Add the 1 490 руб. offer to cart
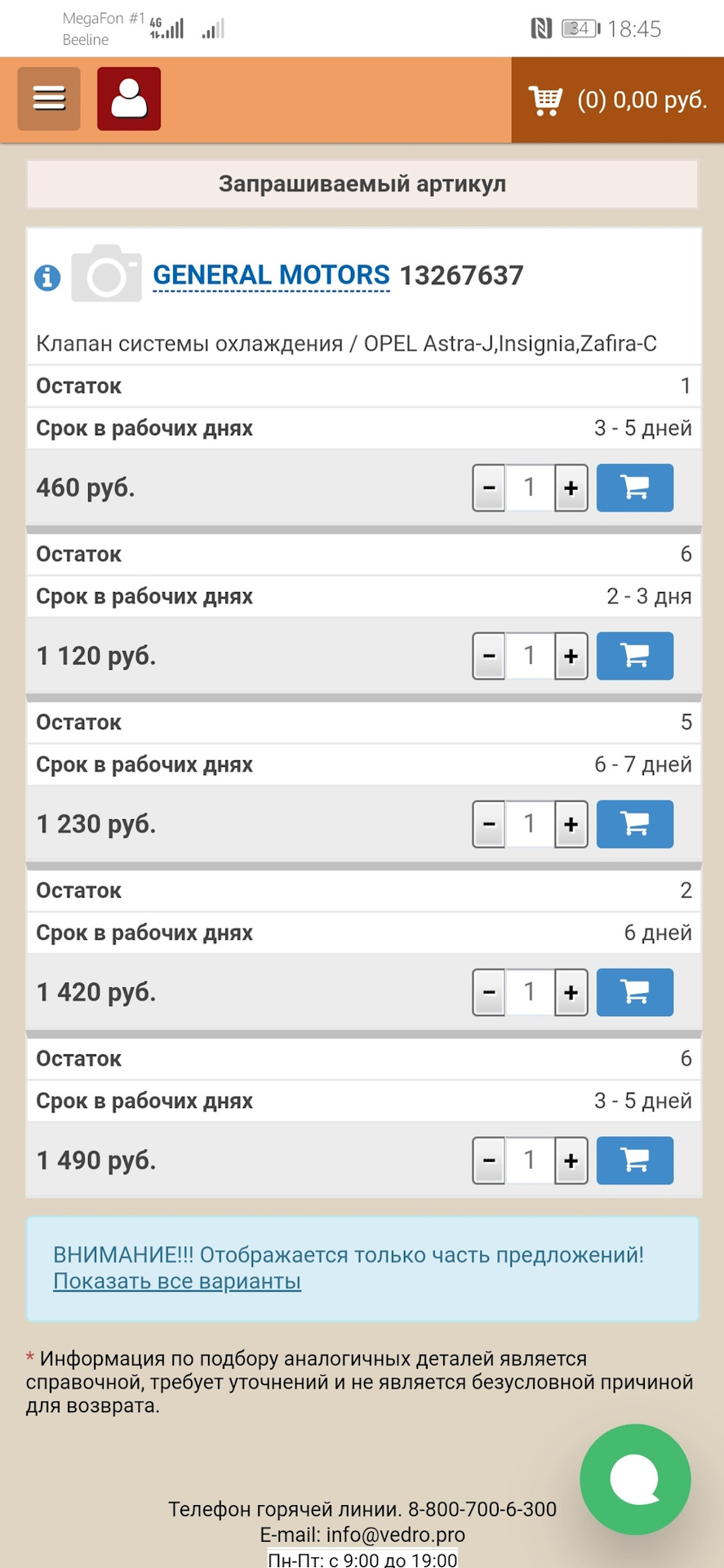This screenshot has height=1568, width=724. coord(634,1160)
